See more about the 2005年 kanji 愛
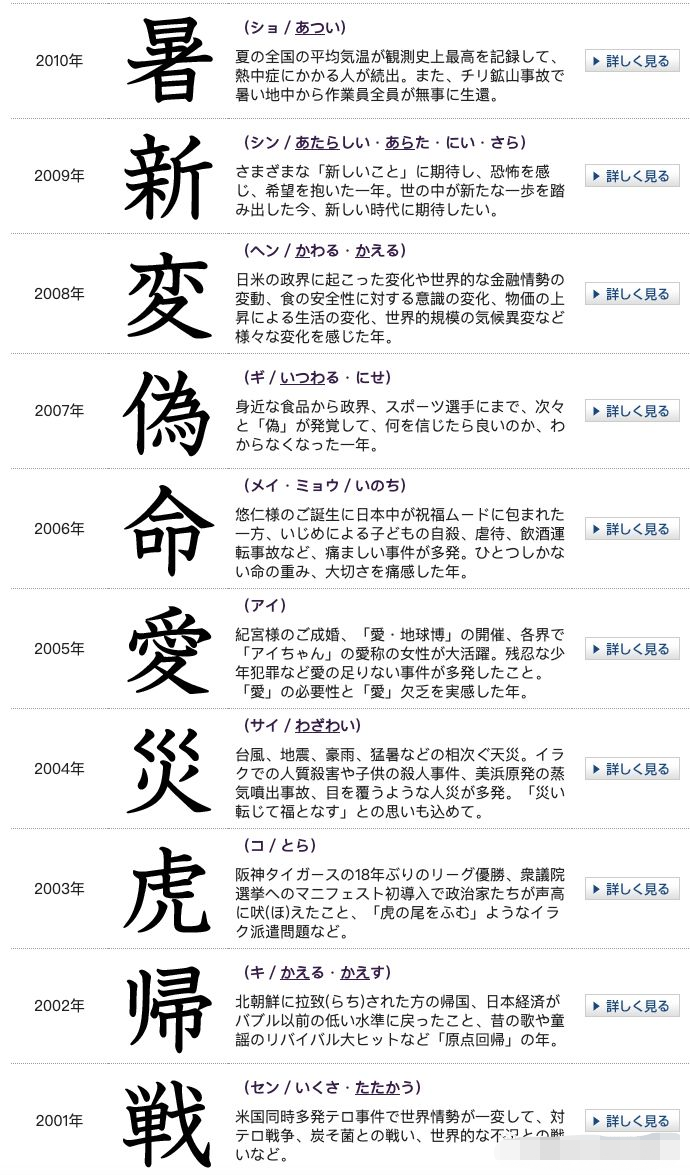Image resolution: width=690 pixels, height=1175 pixels. [632, 648]
